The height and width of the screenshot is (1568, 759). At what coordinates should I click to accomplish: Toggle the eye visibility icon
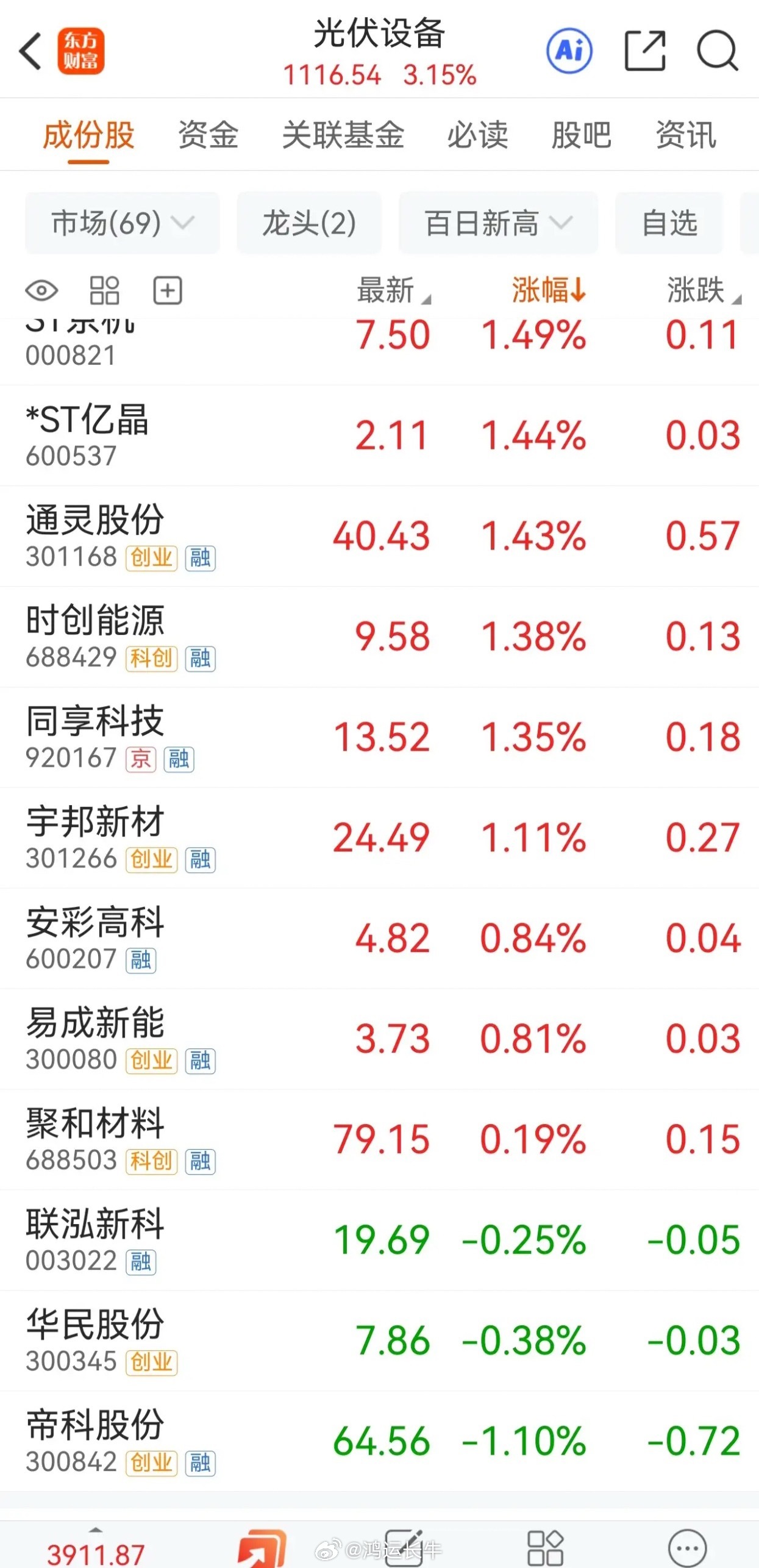tap(41, 290)
